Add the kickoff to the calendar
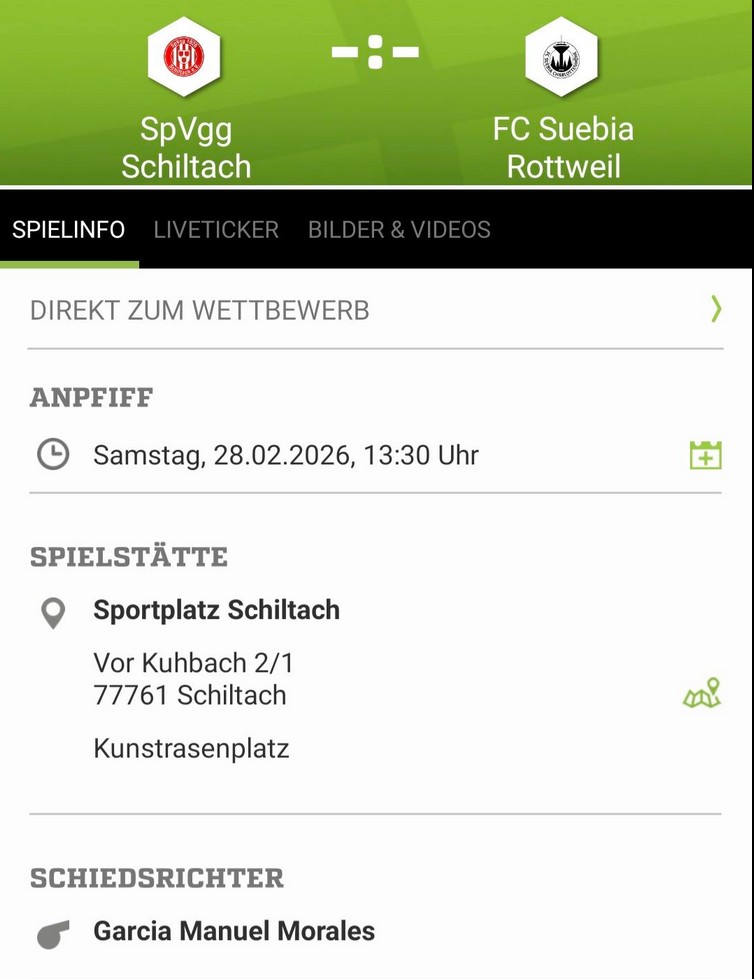754x979 pixels. 705,455
